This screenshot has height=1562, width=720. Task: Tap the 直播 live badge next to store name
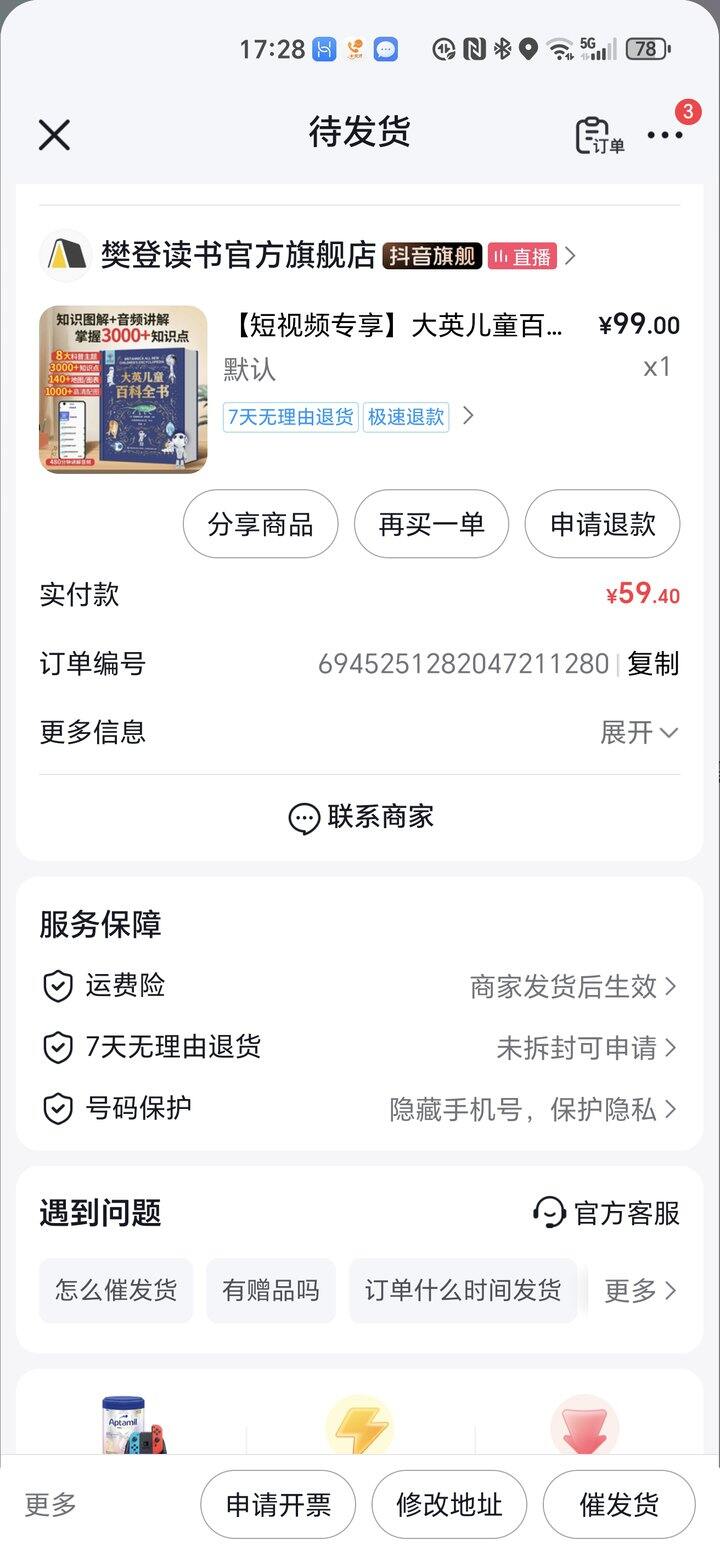click(x=523, y=256)
